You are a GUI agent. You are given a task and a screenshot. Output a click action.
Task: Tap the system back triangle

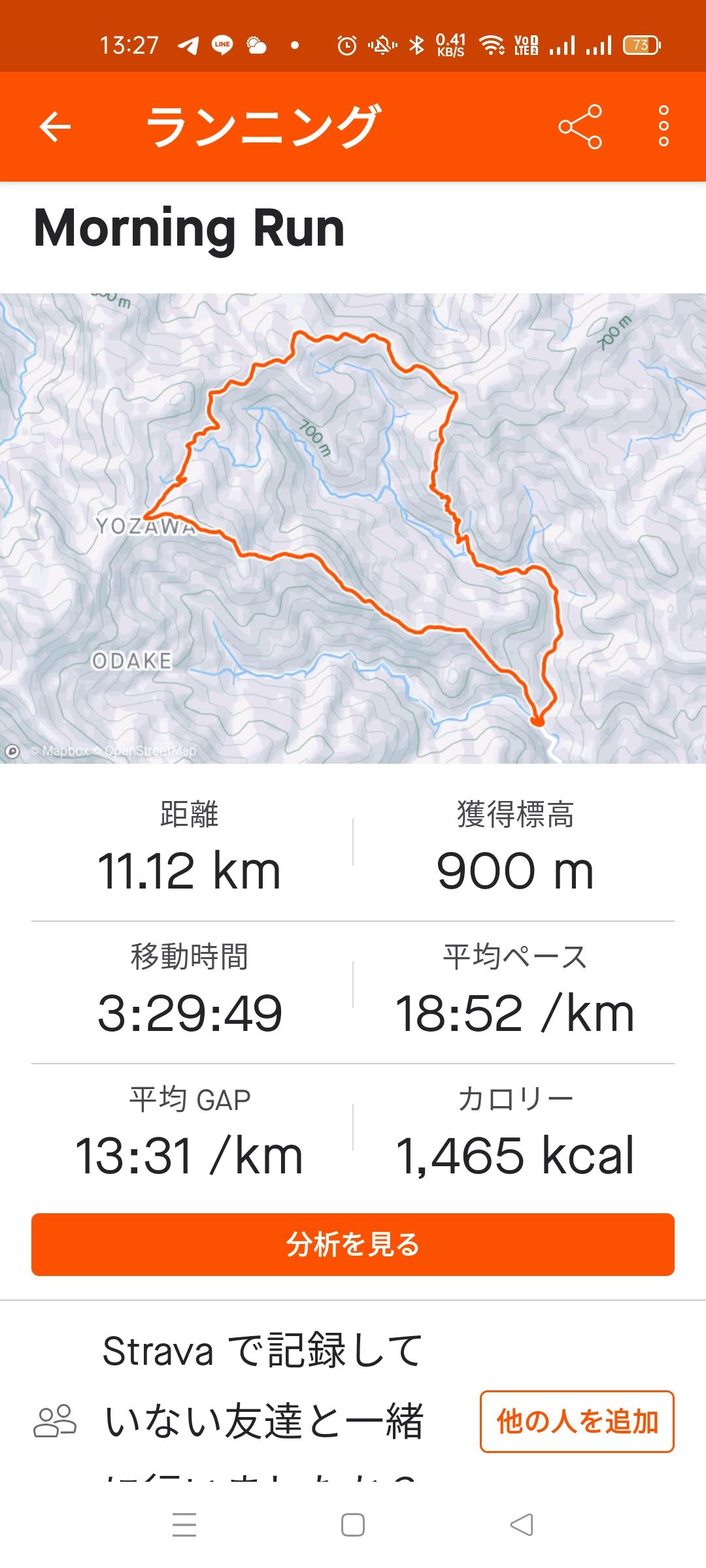point(522,1525)
